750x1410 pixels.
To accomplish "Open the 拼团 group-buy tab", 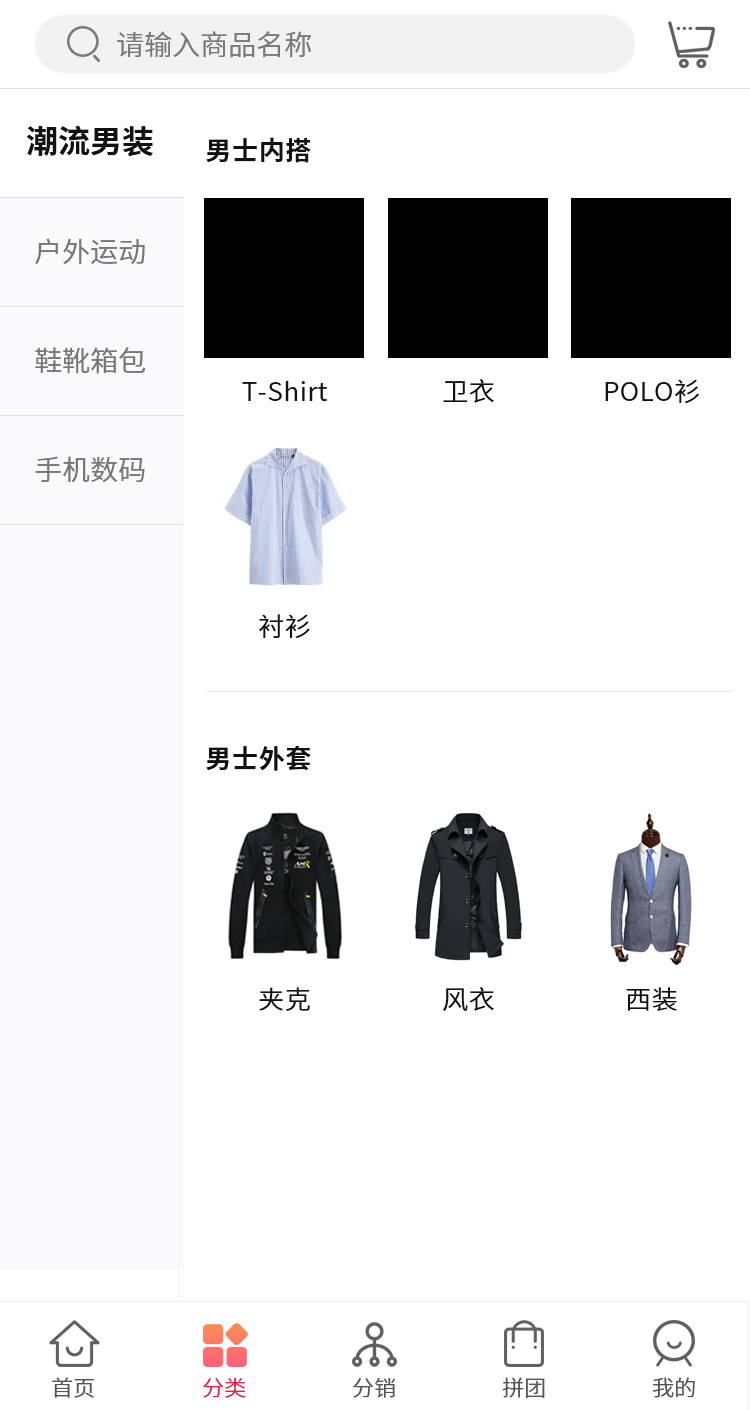I will [524, 1357].
